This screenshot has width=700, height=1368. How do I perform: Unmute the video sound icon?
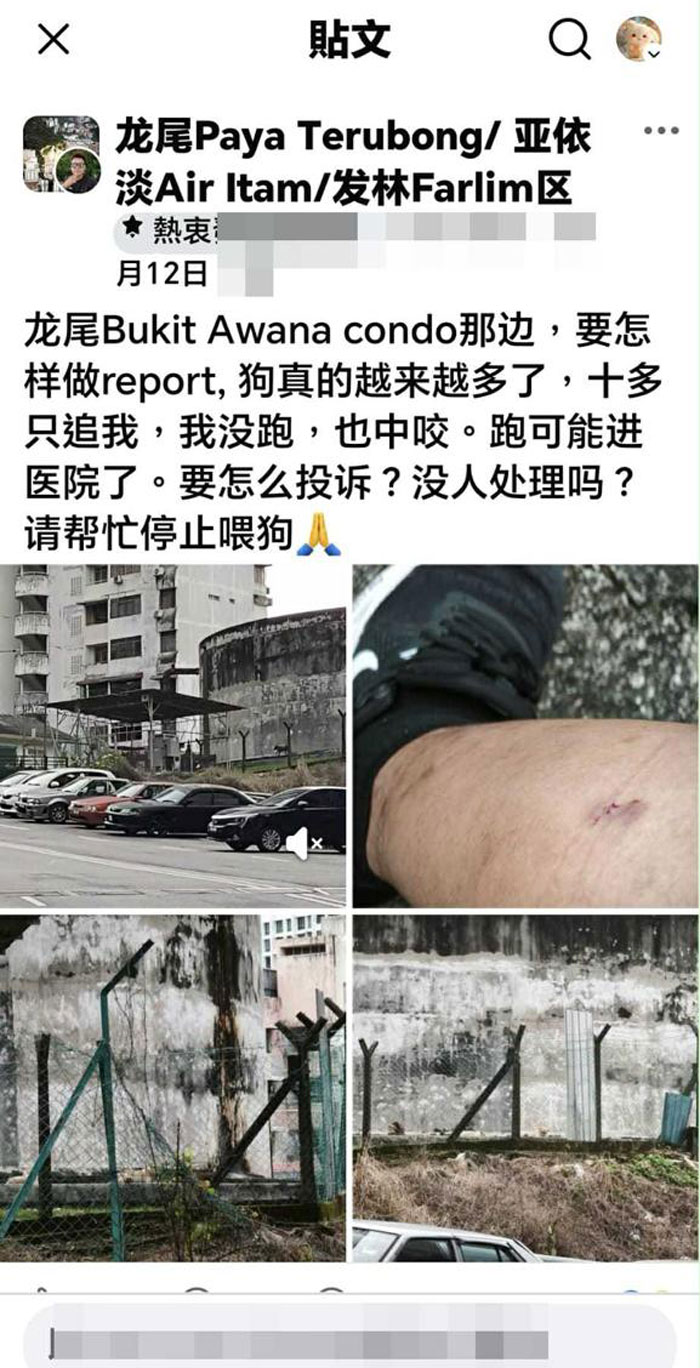tap(303, 844)
